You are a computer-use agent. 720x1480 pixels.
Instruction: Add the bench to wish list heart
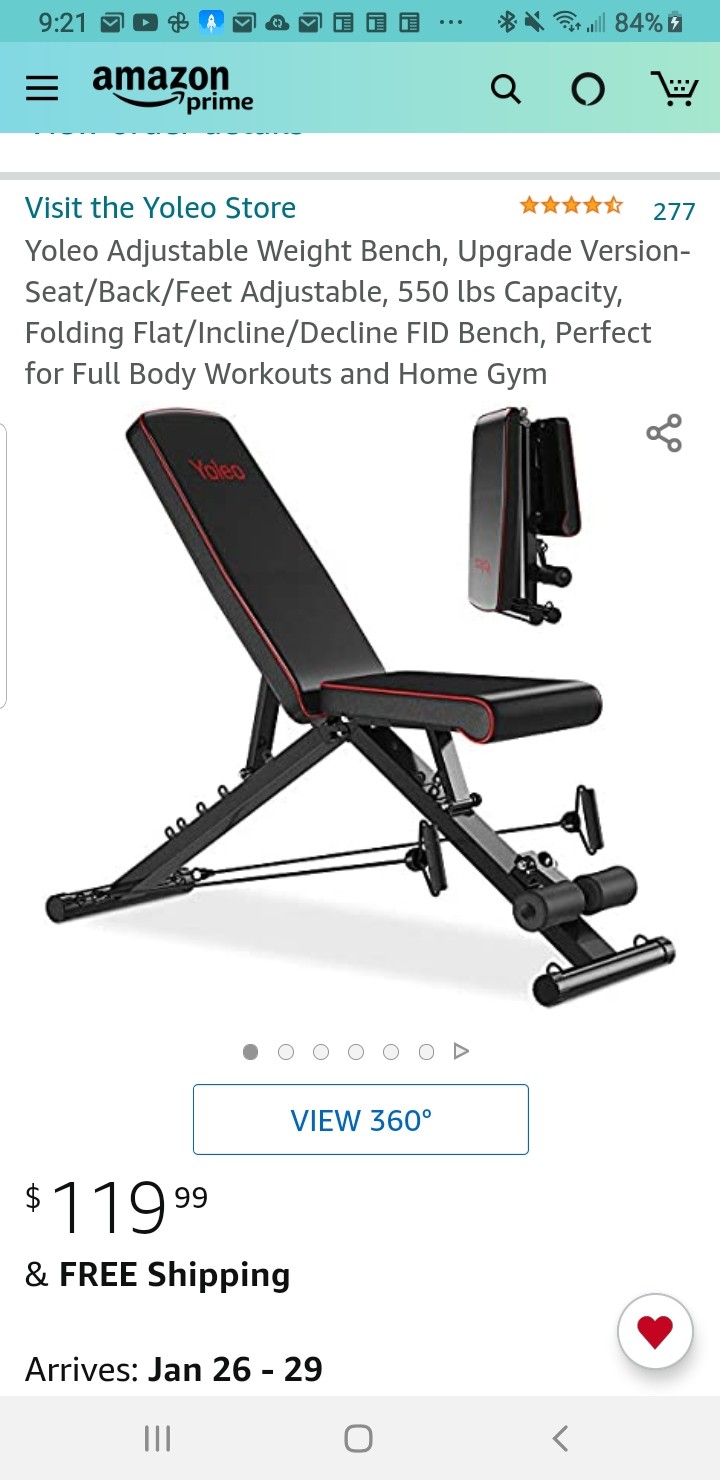coord(655,1332)
